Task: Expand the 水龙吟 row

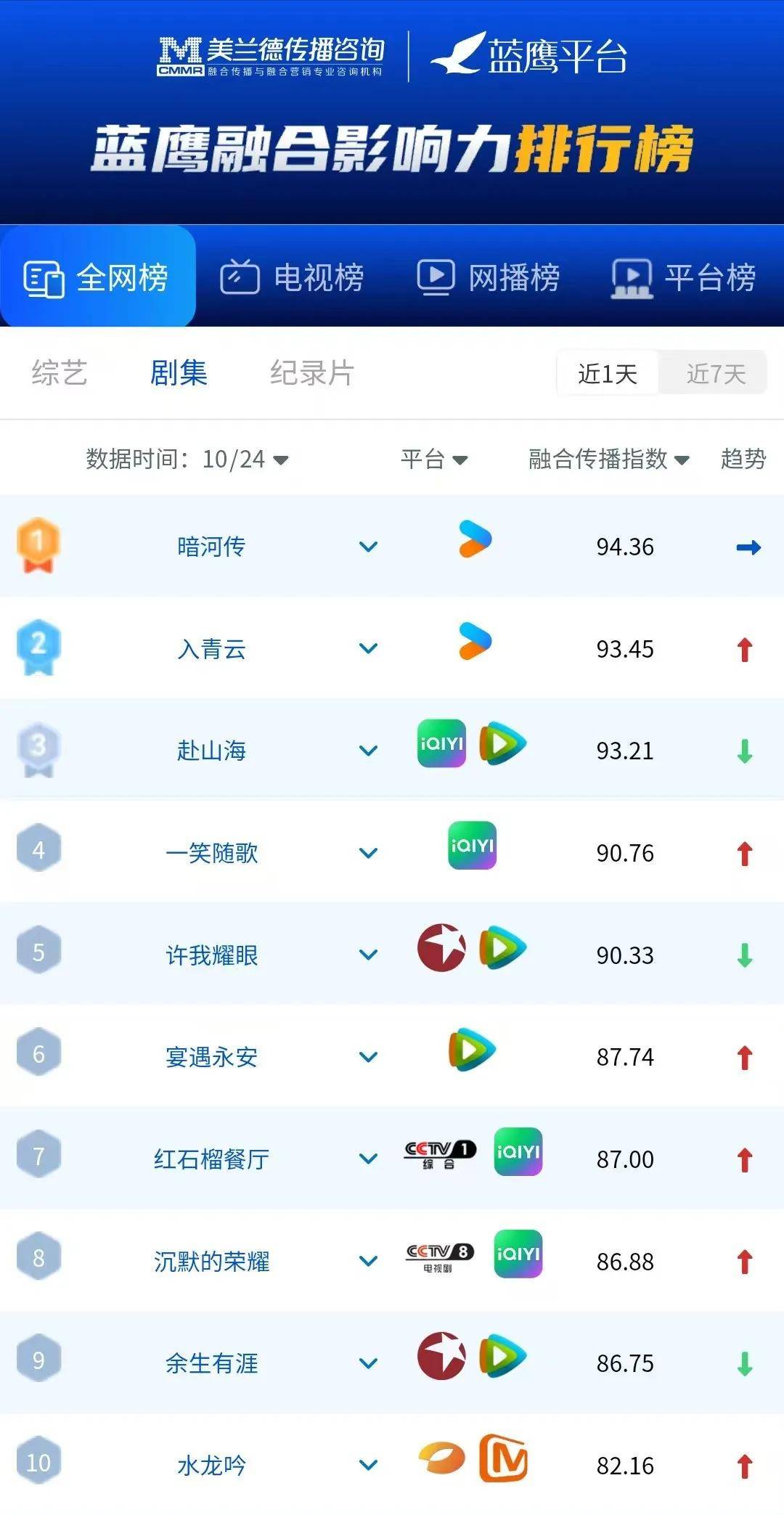Action: (369, 1466)
